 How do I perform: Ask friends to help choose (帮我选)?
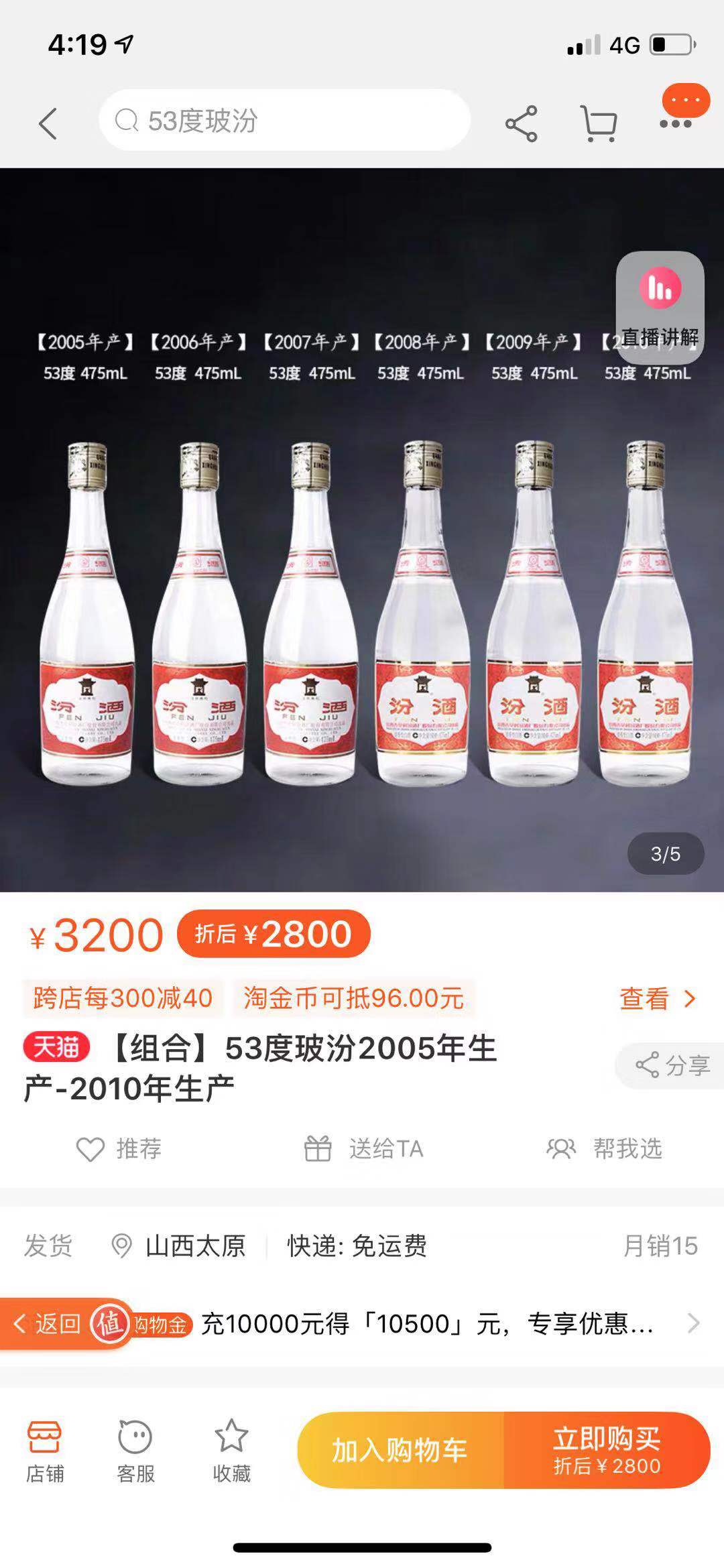(x=605, y=1148)
